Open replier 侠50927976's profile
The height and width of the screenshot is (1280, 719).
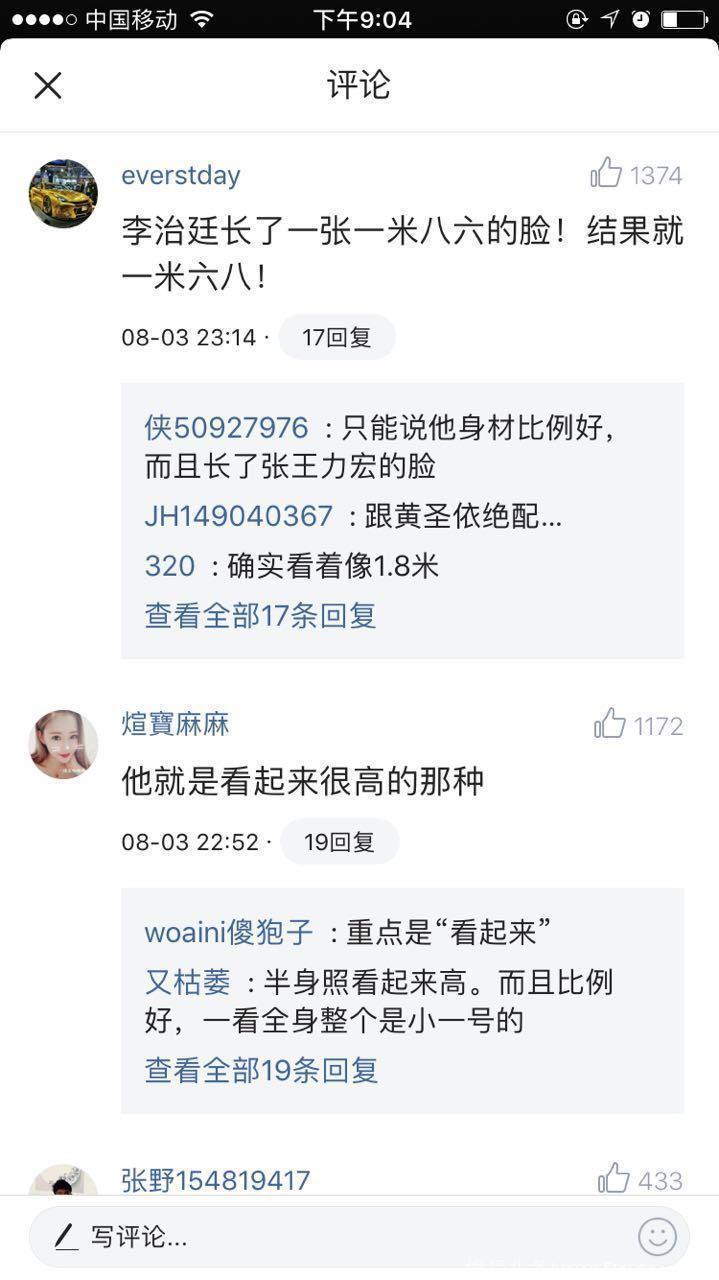point(227,428)
